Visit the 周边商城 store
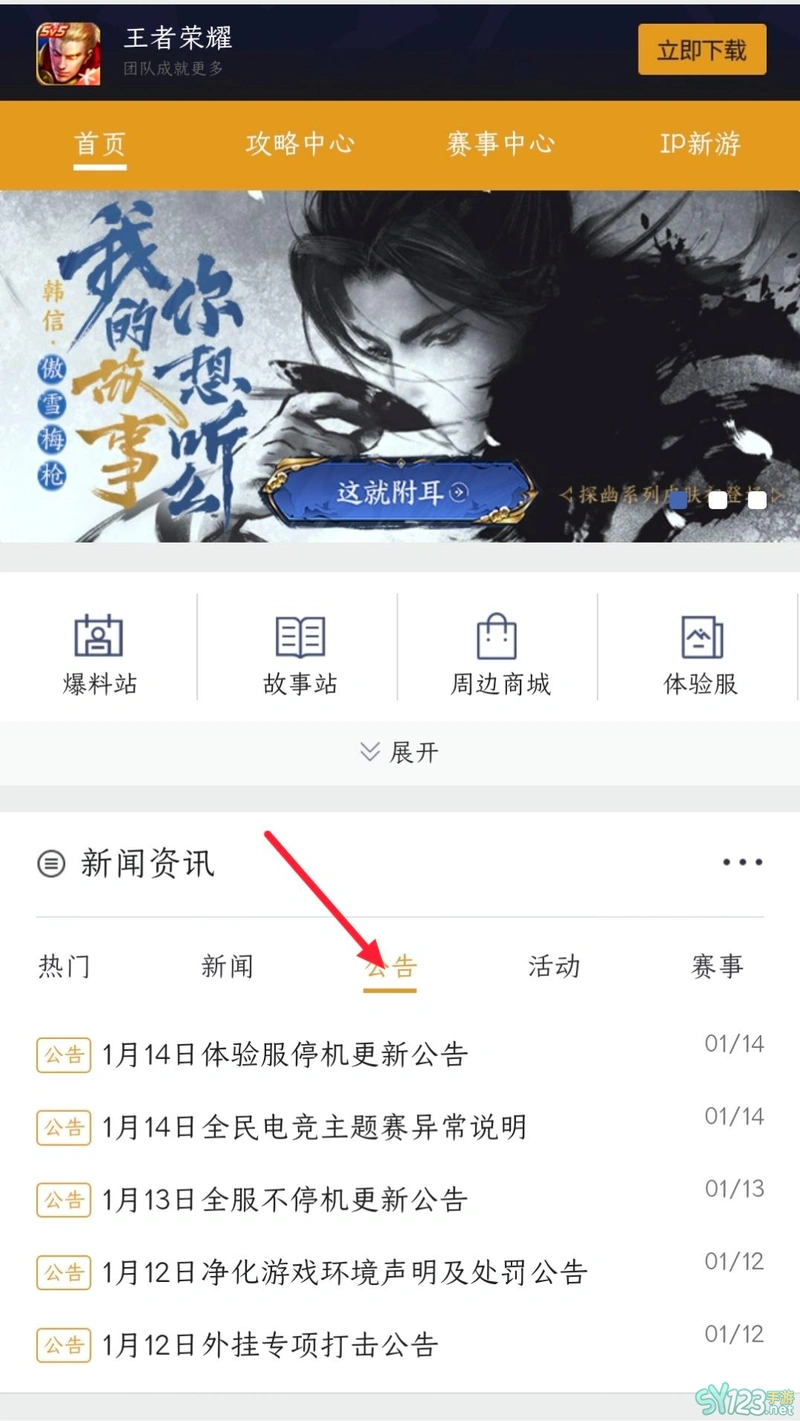The width and height of the screenshot is (800, 1421). pyautogui.click(x=499, y=656)
